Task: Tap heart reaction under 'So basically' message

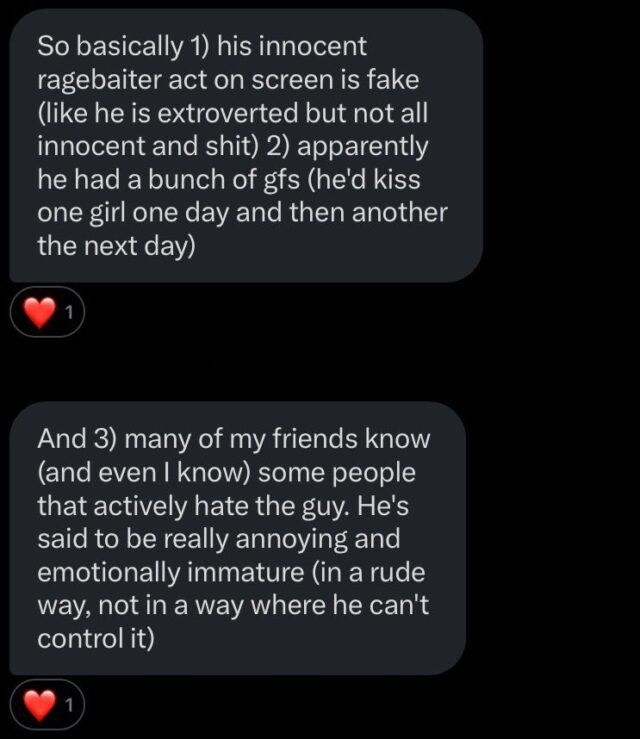Action: click(x=46, y=313)
